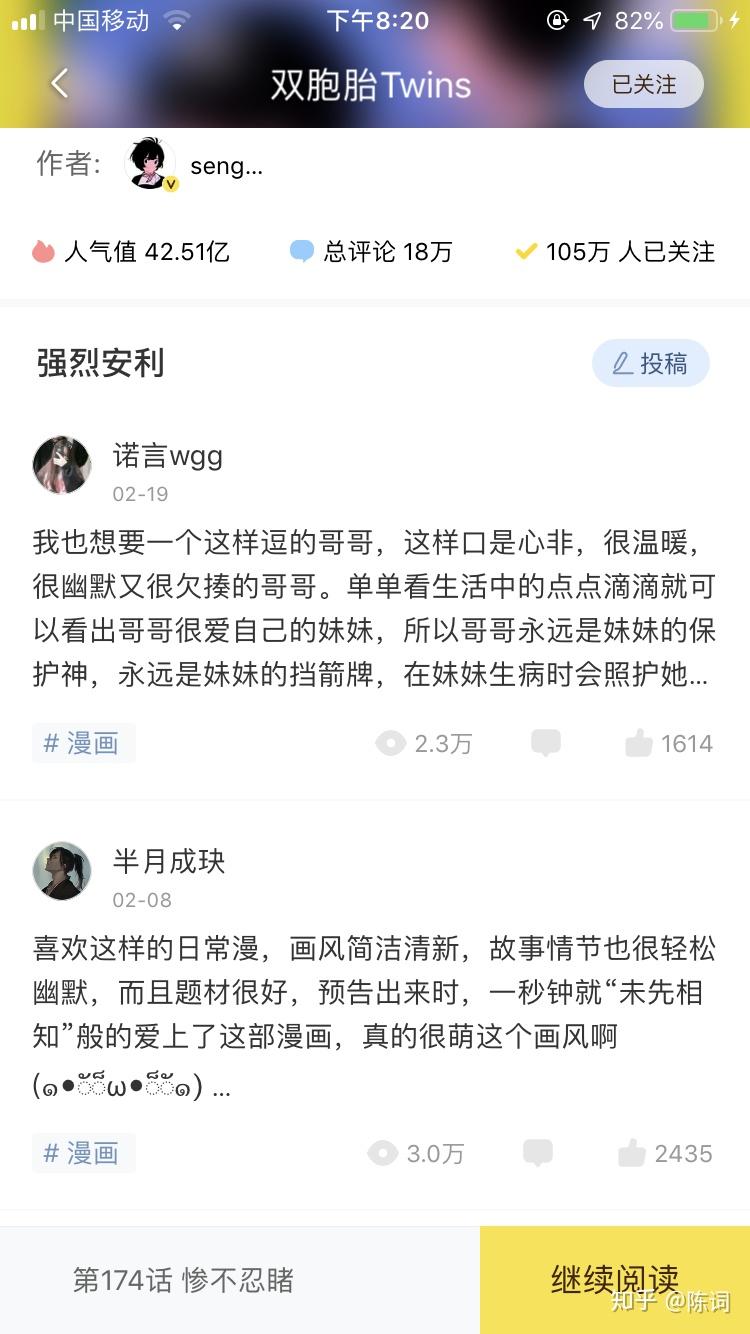Screen dimensions: 750x1334
Task: Open 半月成玦's profile avatar
Action: pos(62,871)
